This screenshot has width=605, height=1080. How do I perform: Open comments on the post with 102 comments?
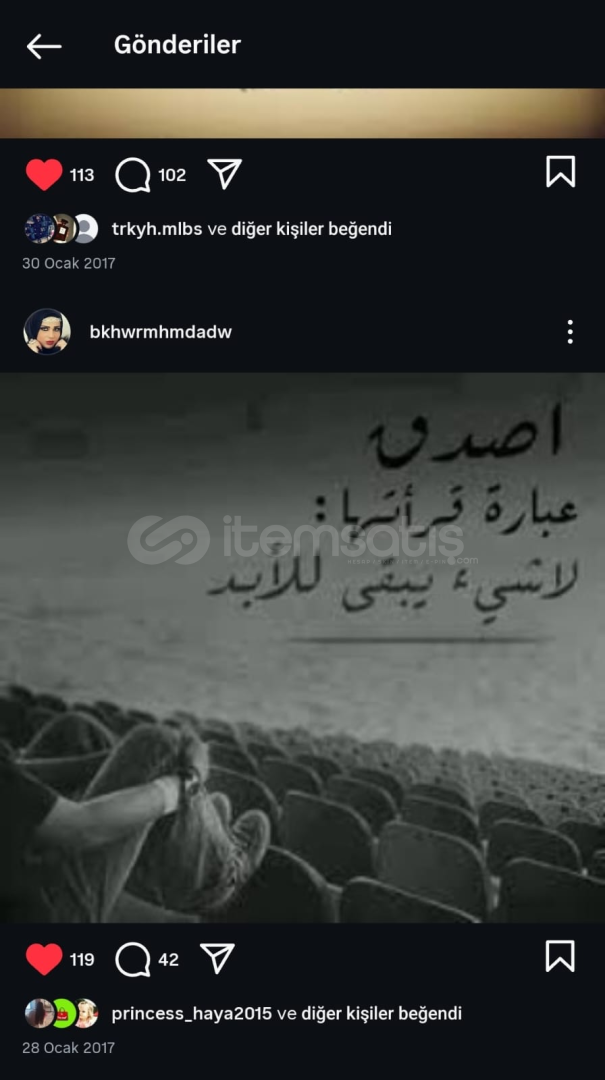point(133,175)
